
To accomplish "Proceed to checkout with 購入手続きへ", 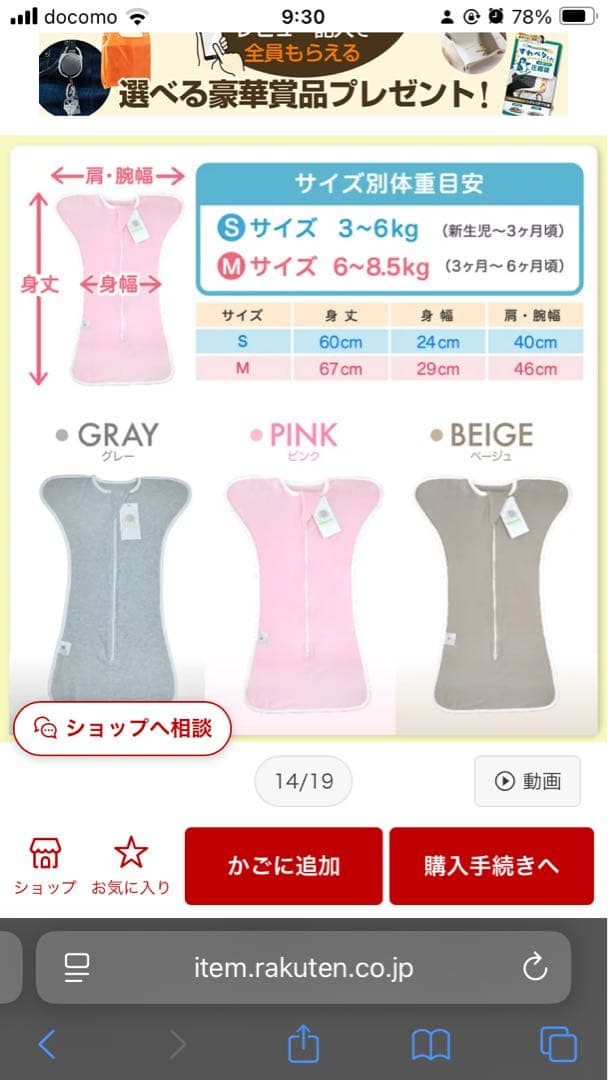I will coord(491,866).
